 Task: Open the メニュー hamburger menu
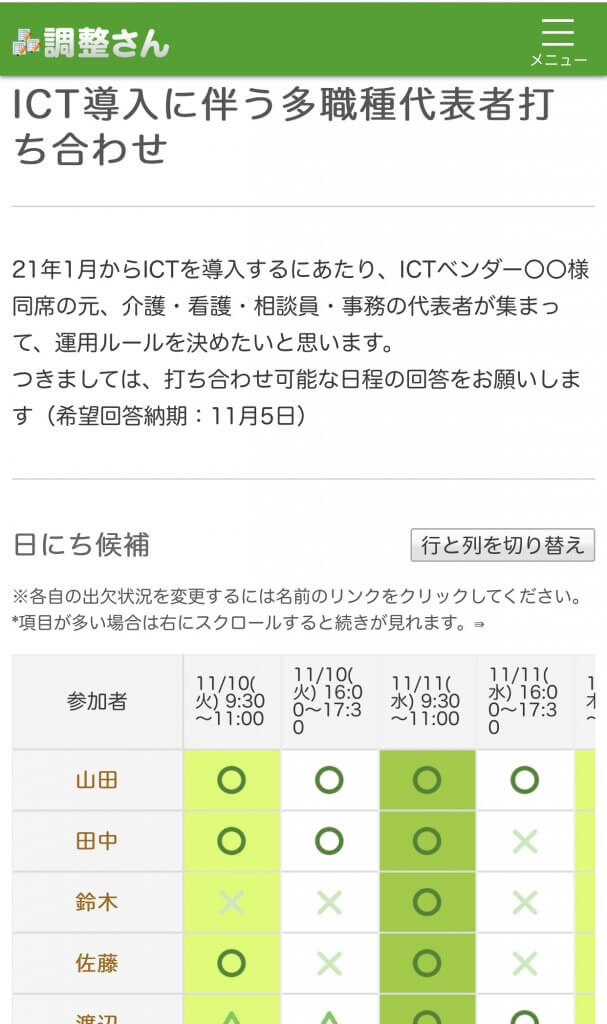point(557,41)
